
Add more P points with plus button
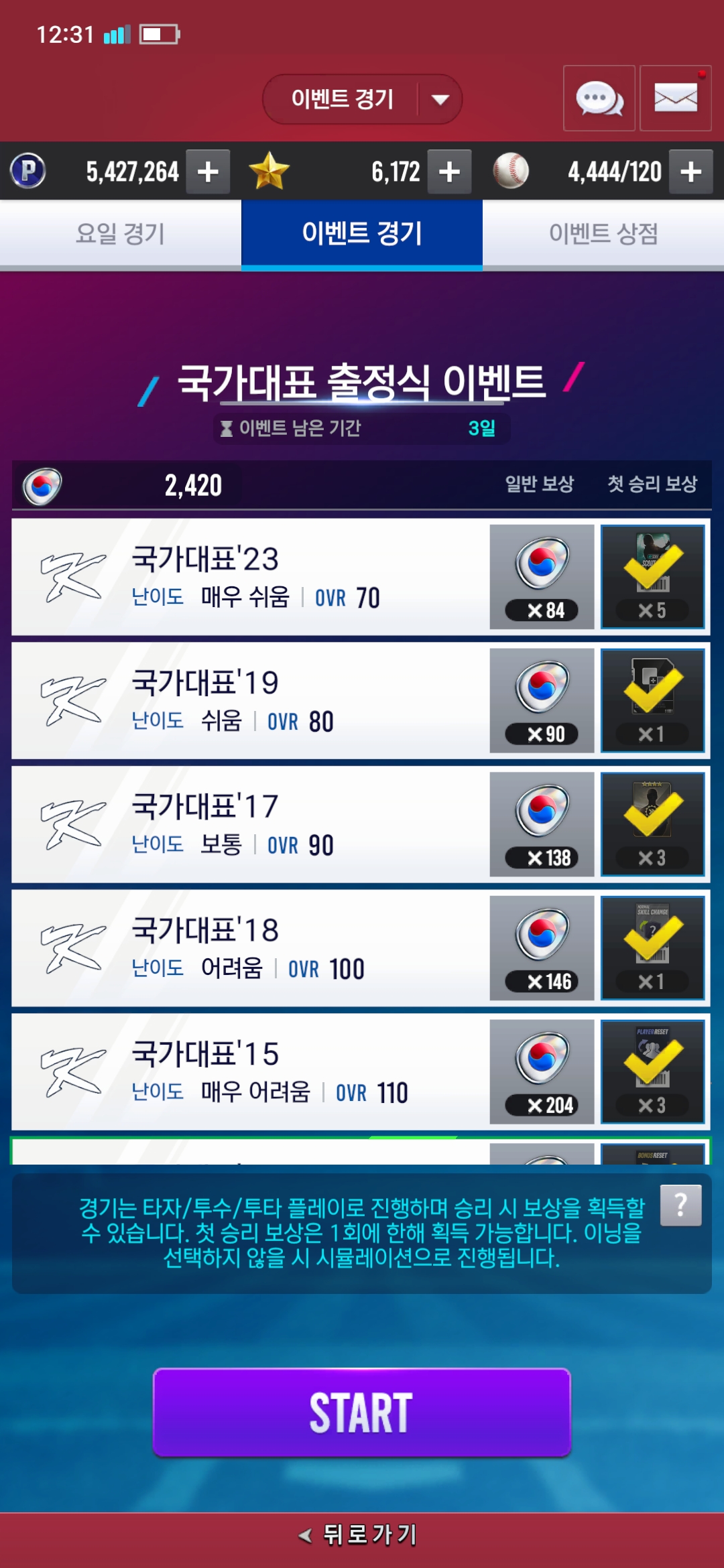pos(208,172)
